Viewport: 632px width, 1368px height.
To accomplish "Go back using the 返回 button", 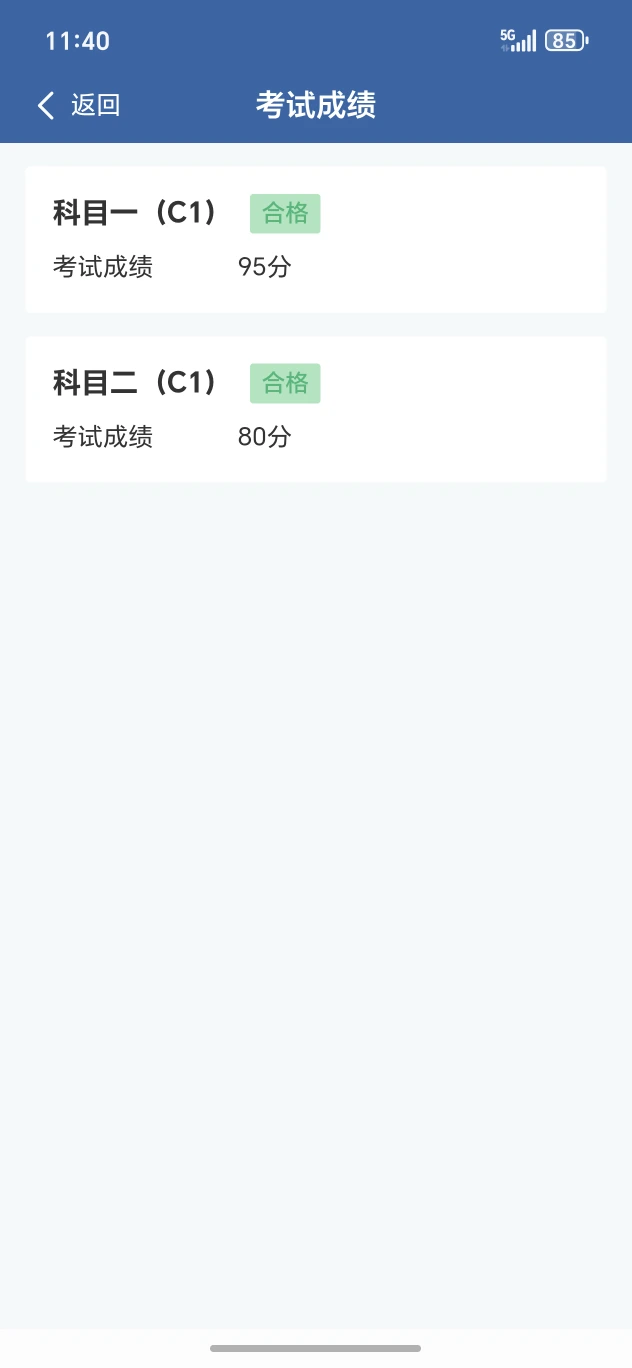I will (78, 105).
